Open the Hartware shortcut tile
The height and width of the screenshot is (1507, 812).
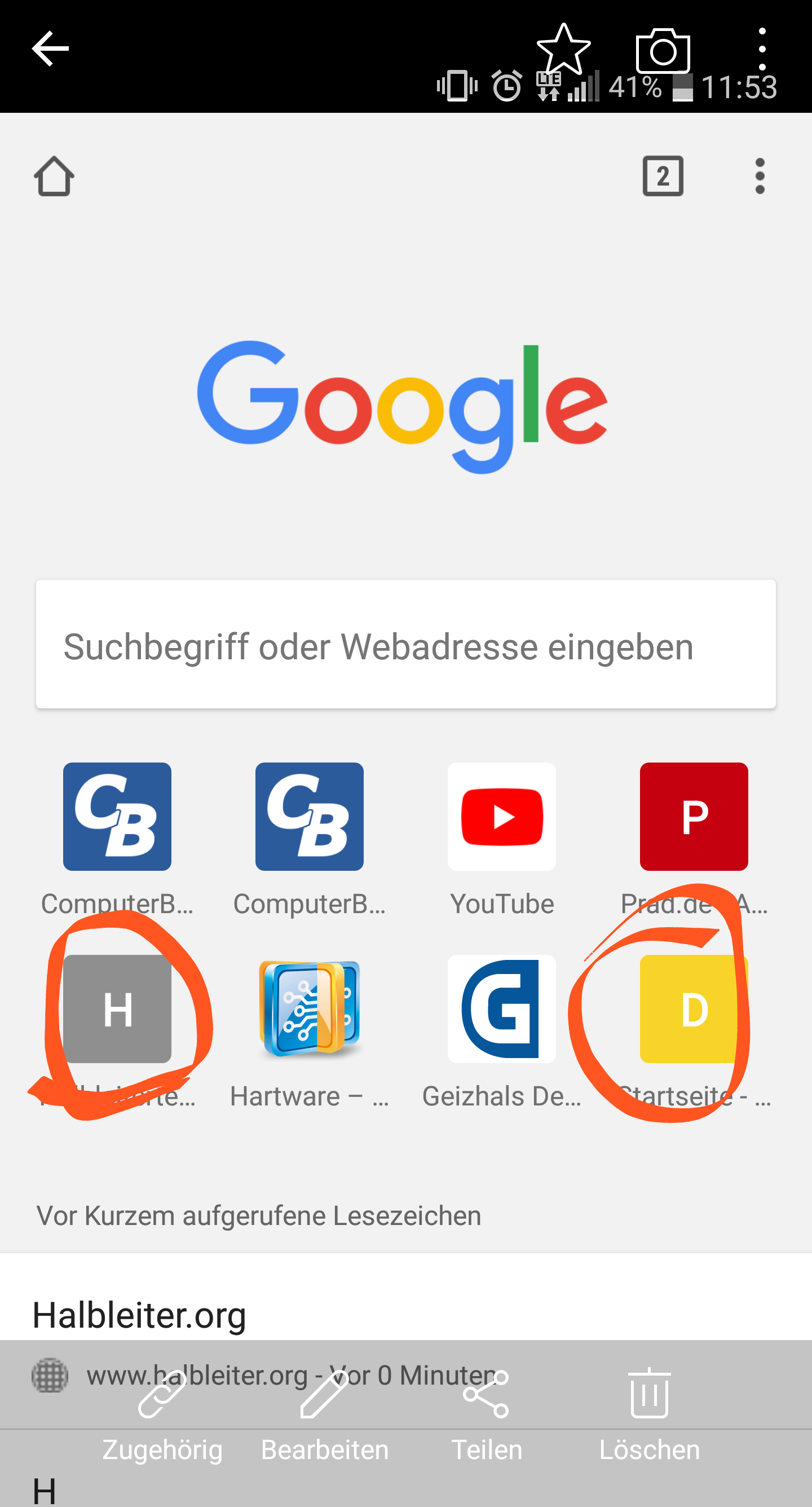tap(310, 1009)
